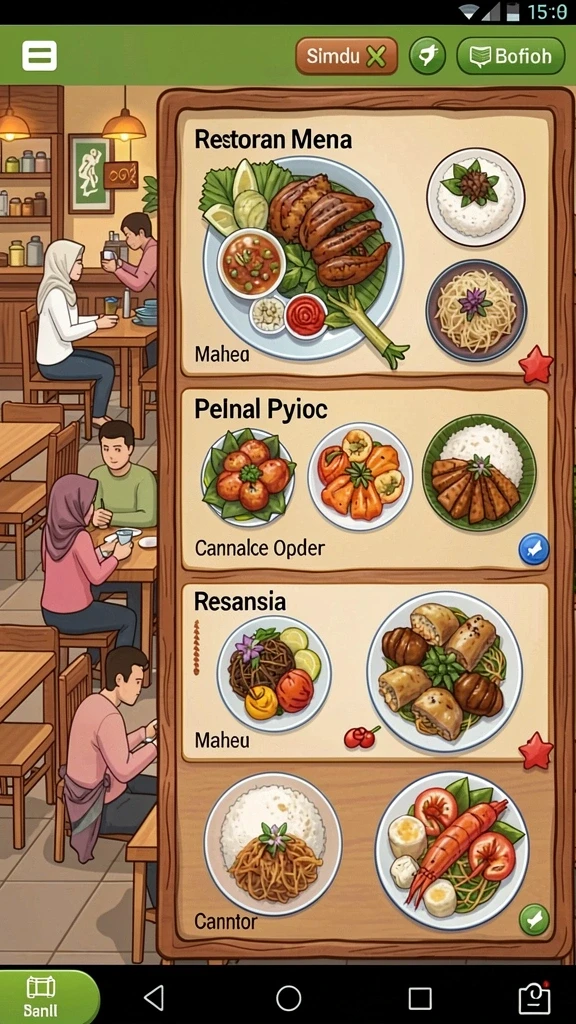This screenshot has width=576, height=1024.
Task: Go to the home screen
Action: pyautogui.click(x=289, y=998)
